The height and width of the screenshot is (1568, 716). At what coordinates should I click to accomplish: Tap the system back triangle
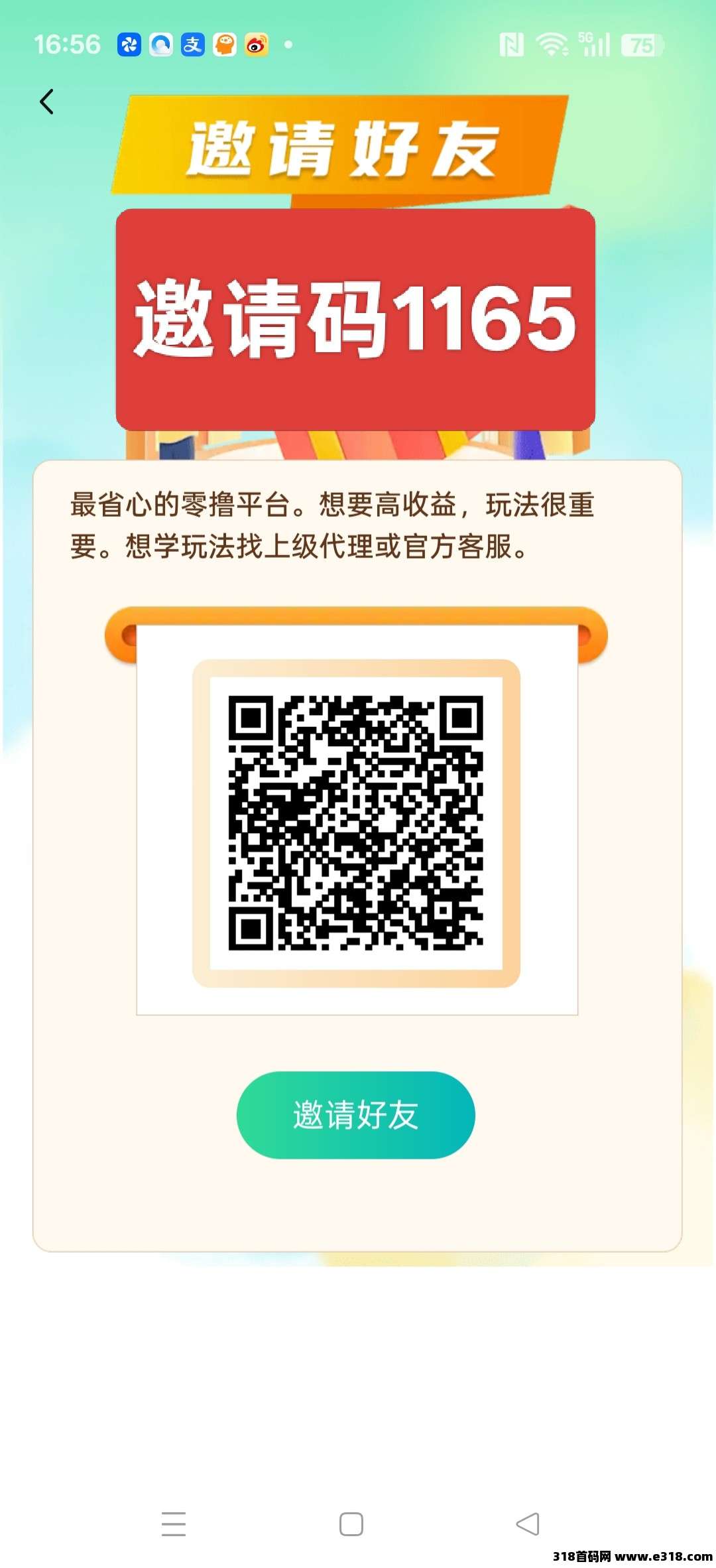[528, 1524]
